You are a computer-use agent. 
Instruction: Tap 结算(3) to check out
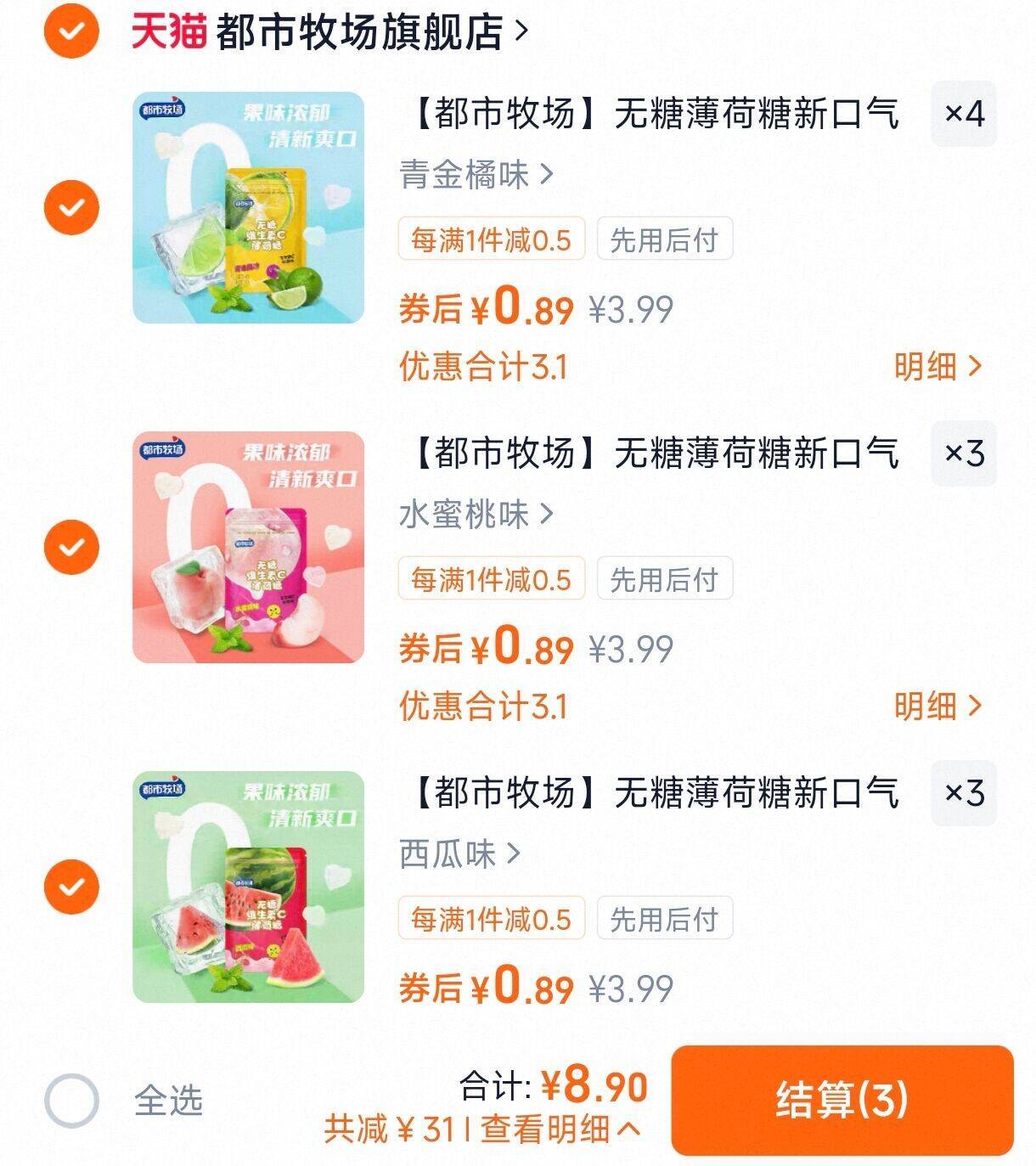pos(842,1101)
